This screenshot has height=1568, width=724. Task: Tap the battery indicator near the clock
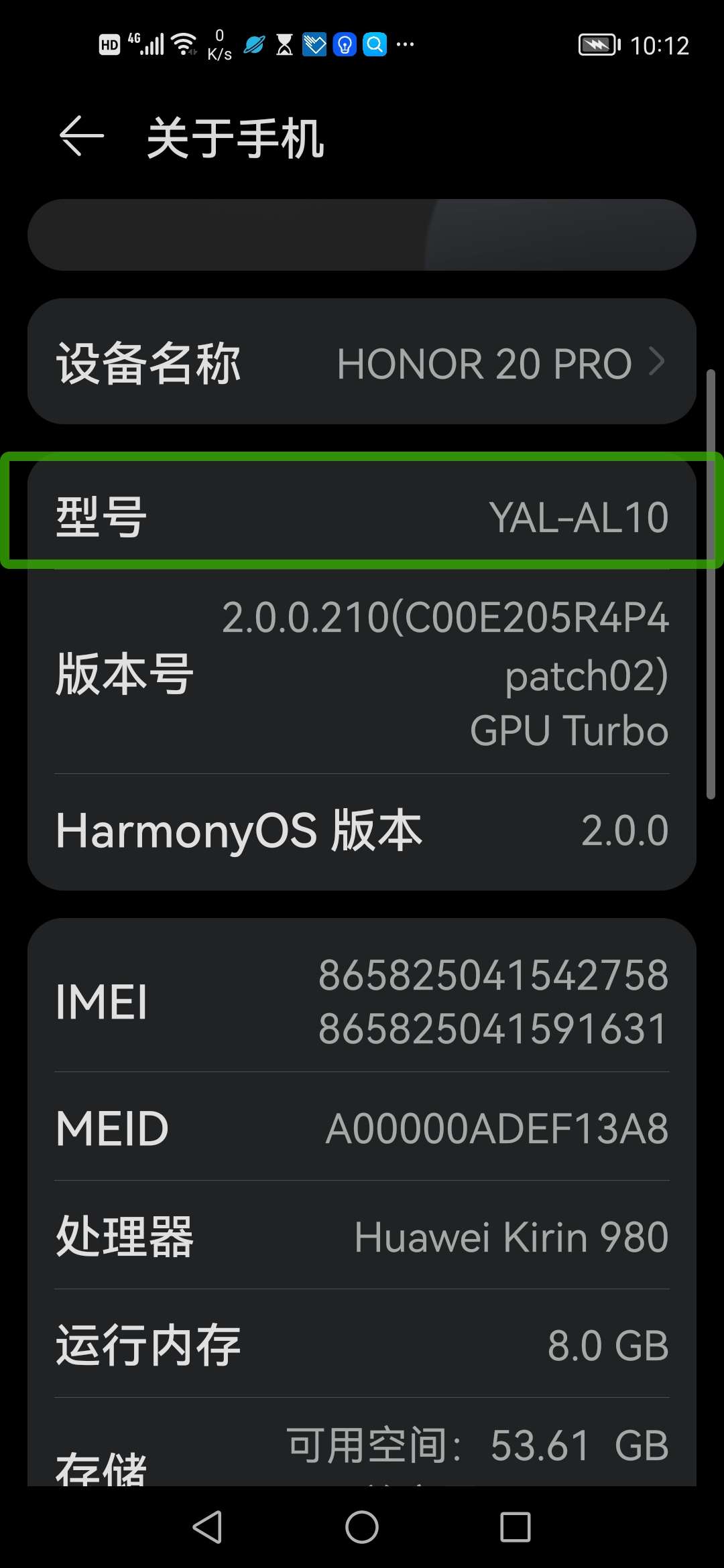(595, 44)
